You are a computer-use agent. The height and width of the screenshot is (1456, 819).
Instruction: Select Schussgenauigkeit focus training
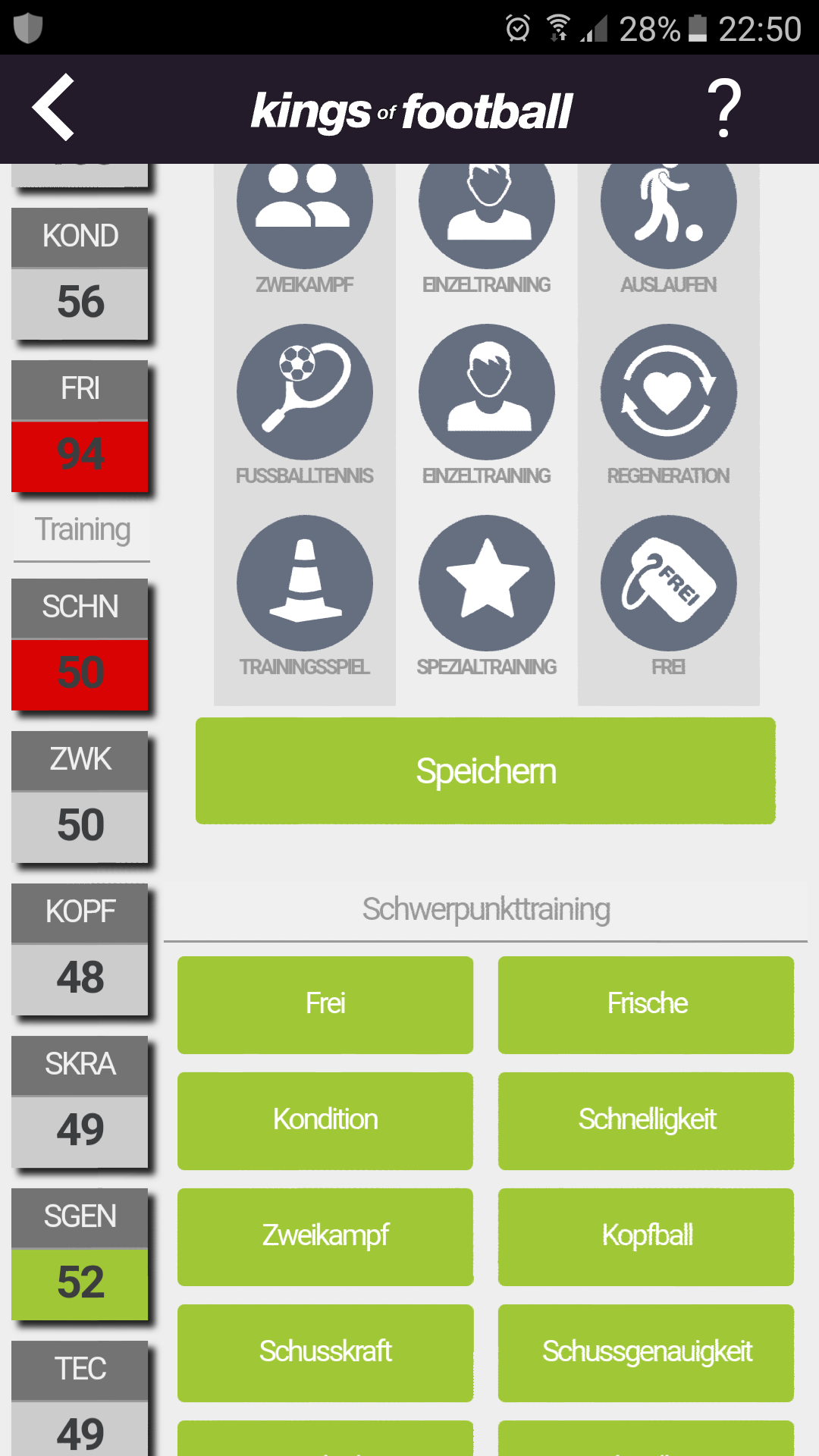[x=646, y=1352]
